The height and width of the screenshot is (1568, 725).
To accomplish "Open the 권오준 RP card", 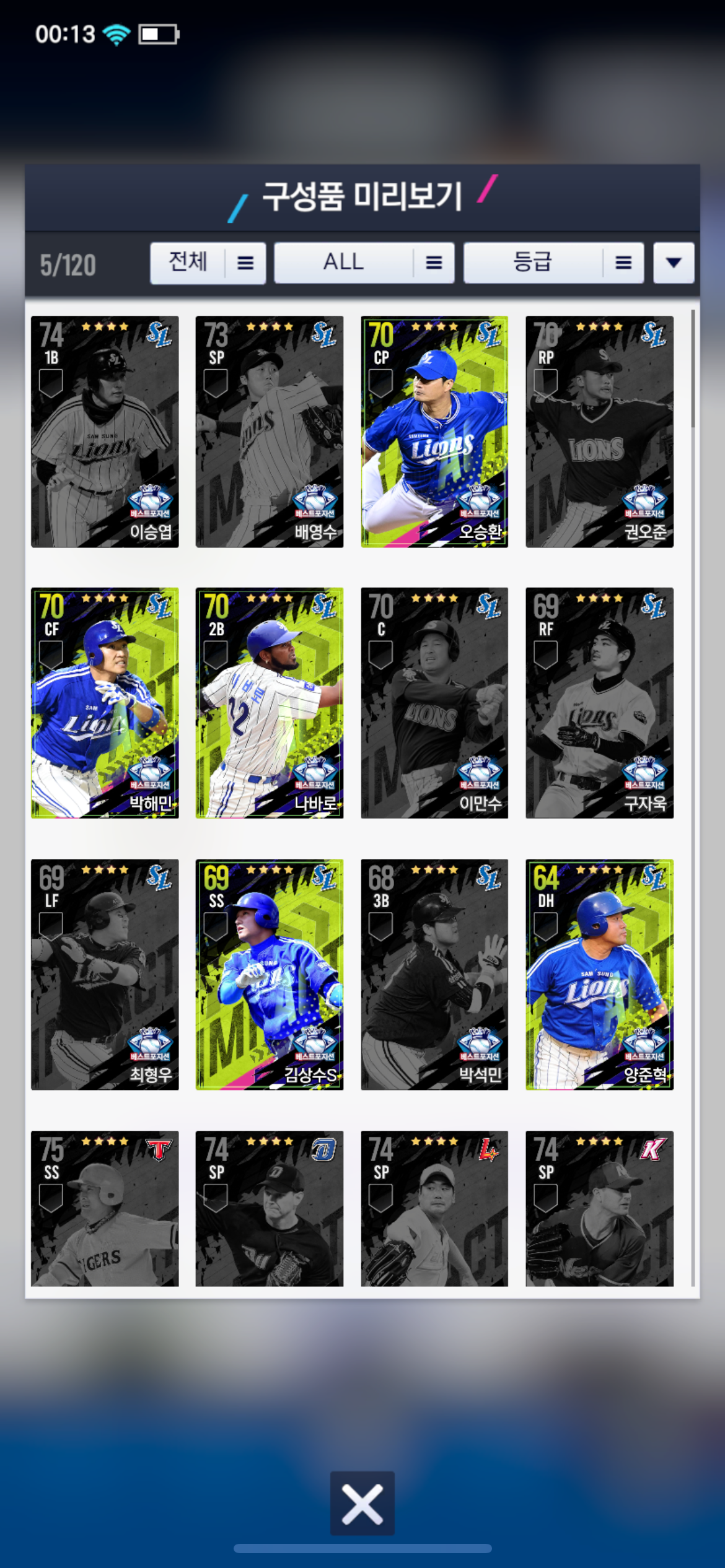I will pyautogui.click(x=599, y=432).
